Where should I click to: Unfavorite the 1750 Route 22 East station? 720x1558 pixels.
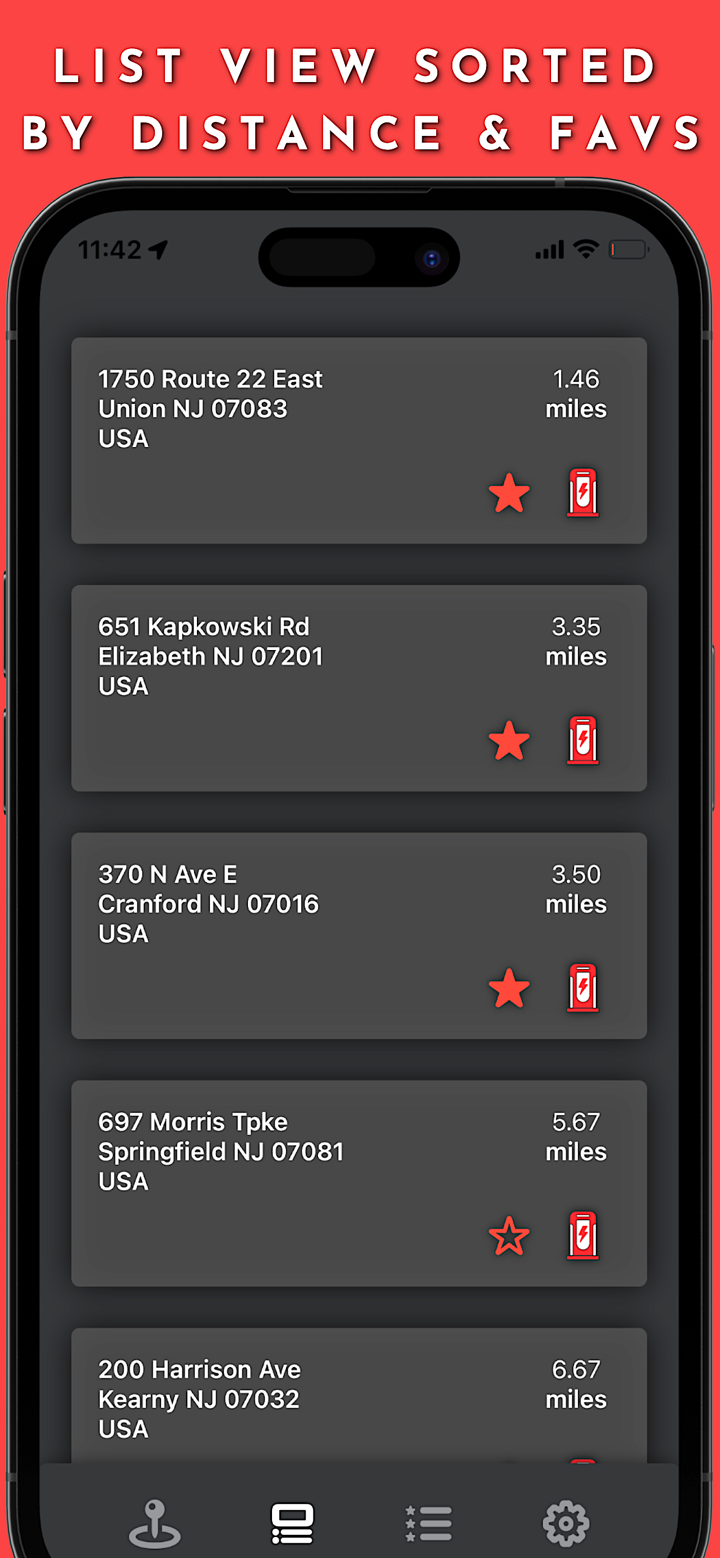pyautogui.click(x=509, y=492)
